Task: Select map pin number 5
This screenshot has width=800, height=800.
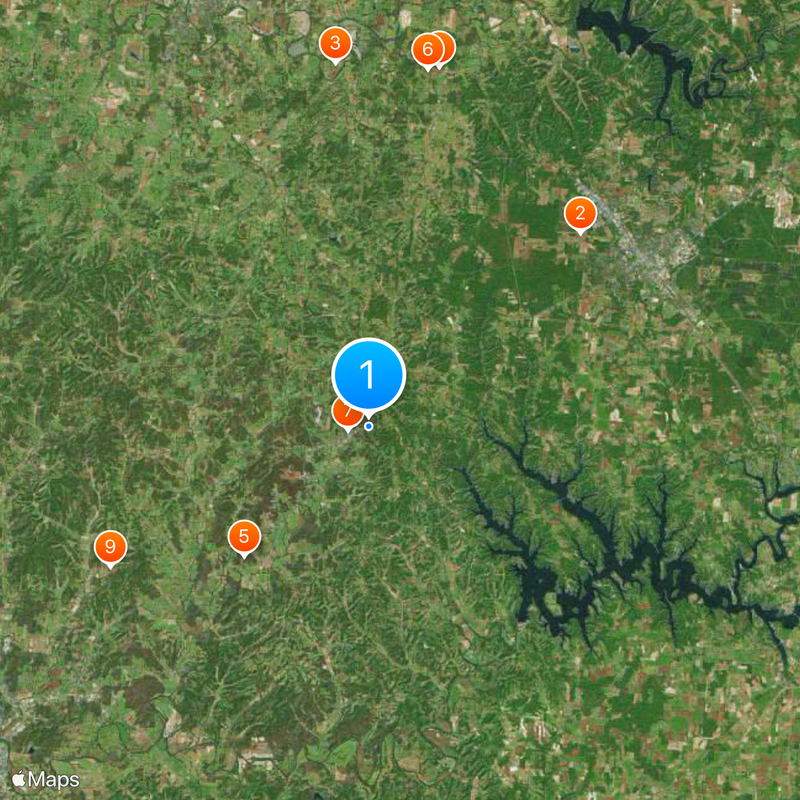Action: tap(244, 536)
